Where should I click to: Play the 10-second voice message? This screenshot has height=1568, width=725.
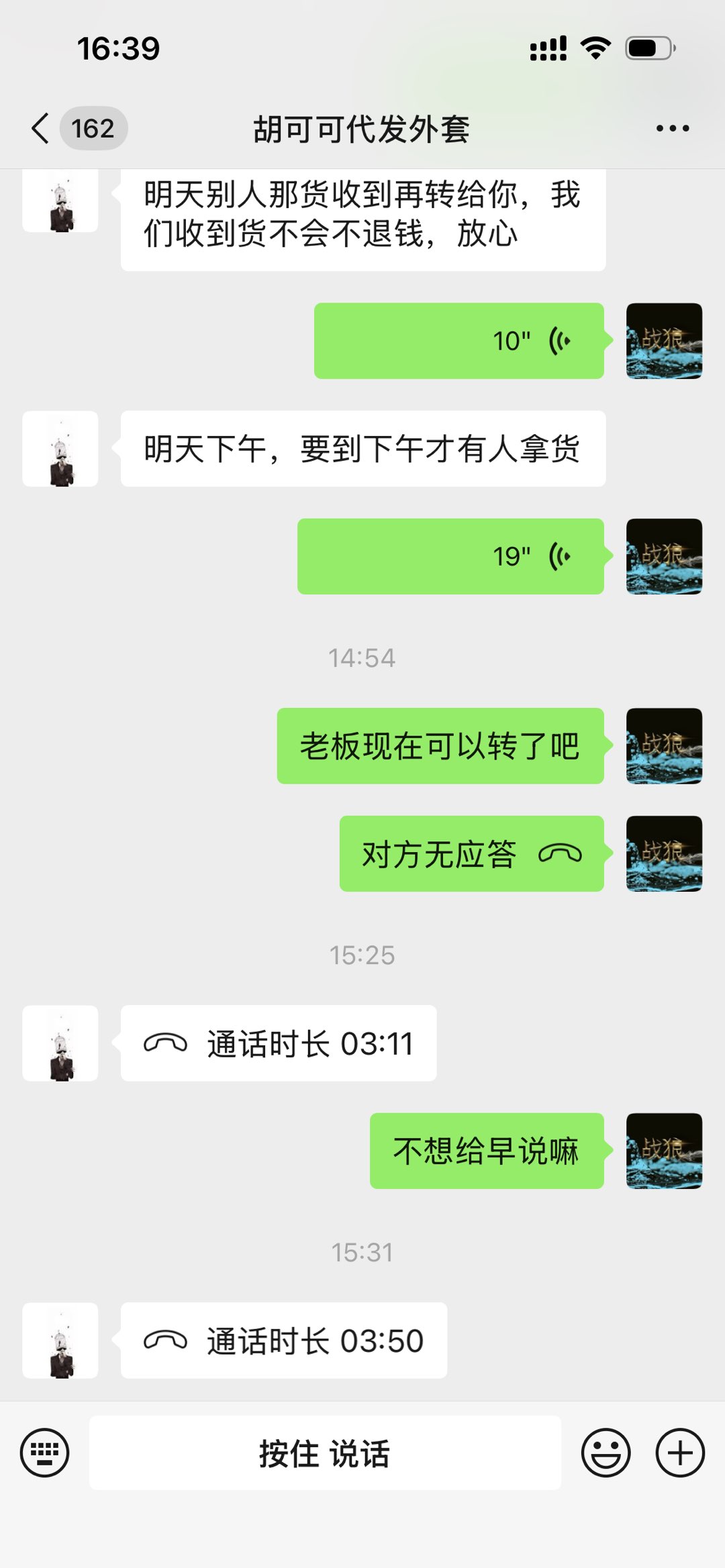459,341
